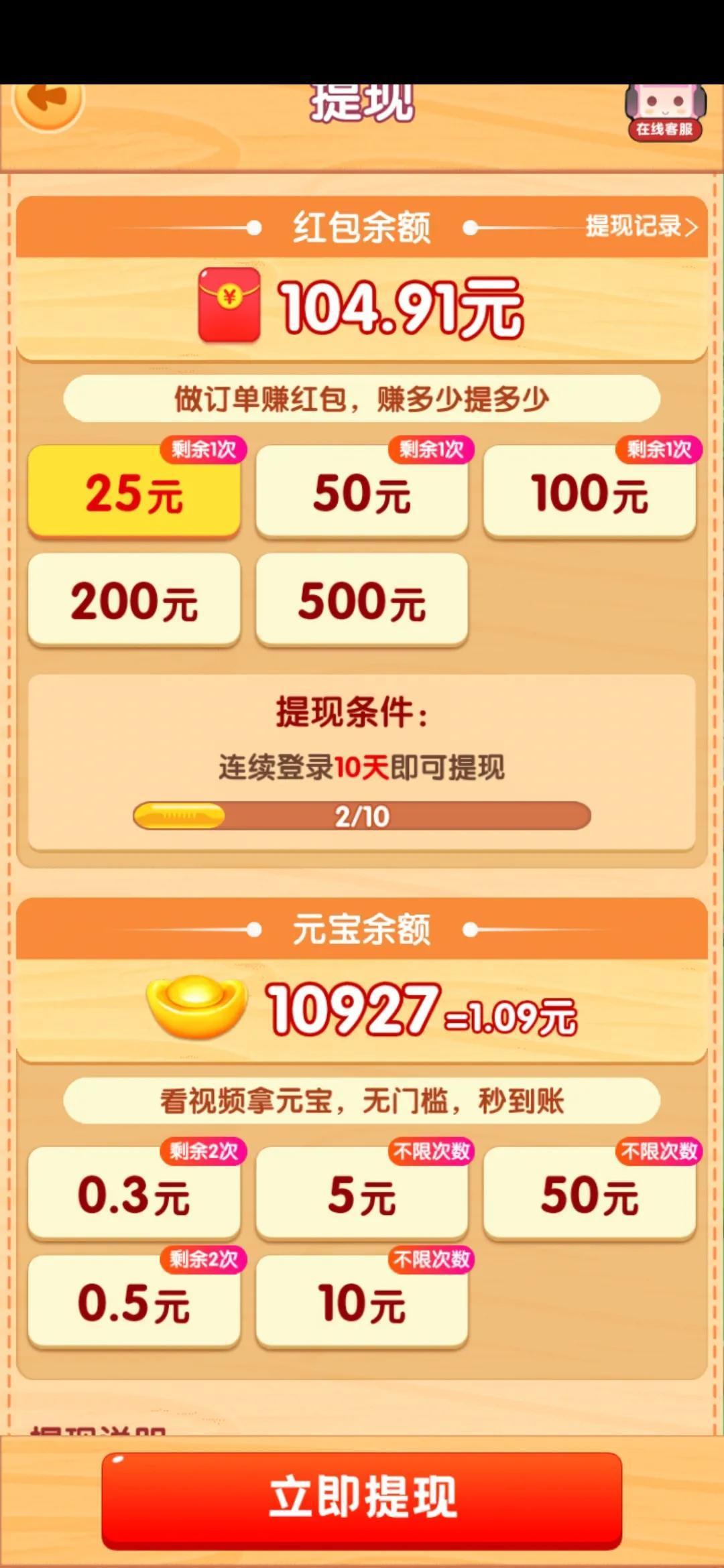The height and width of the screenshot is (1568, 724).
Task: Select the 0.5元 ingot withdrawal
Action: (134, 1303)
